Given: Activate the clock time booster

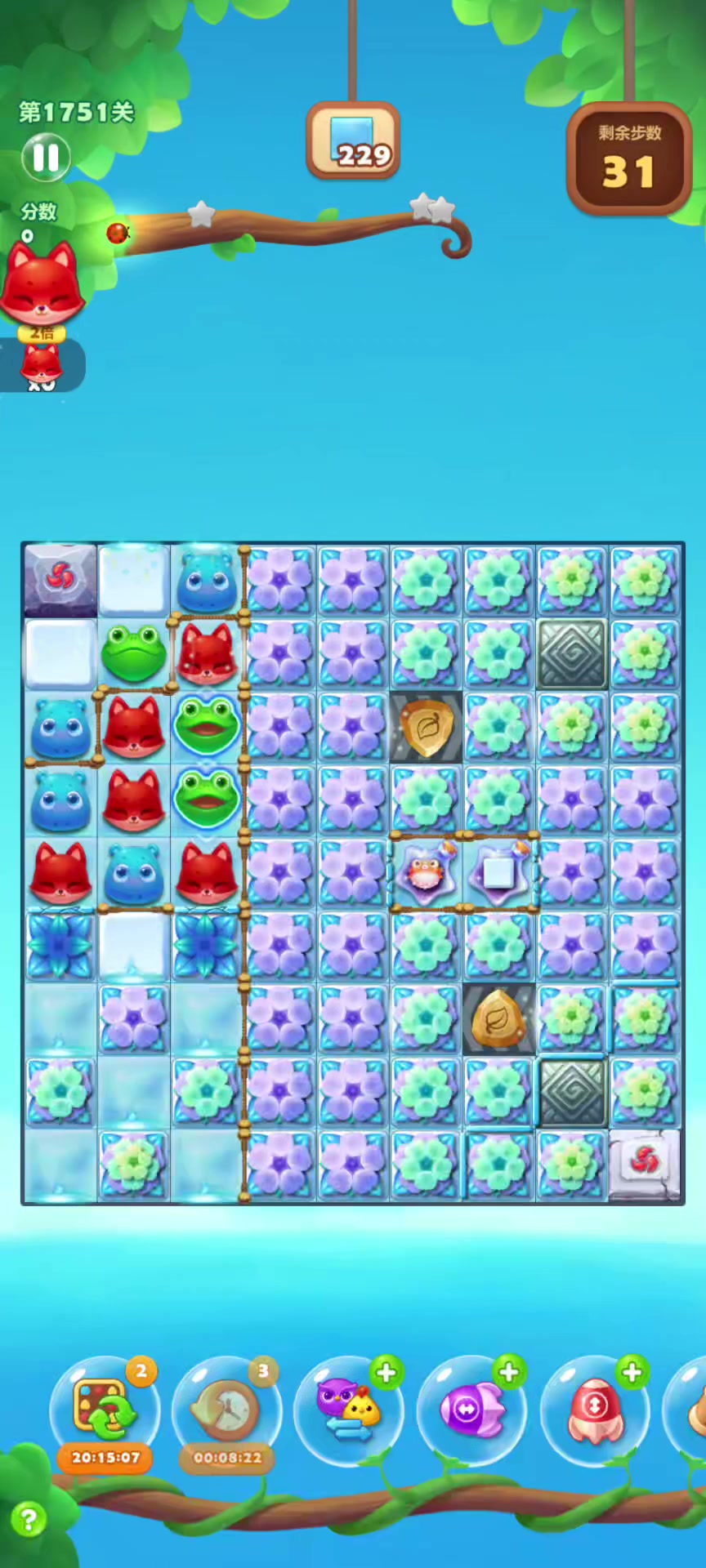Looking at the screenshot, I should point(227,1409).
